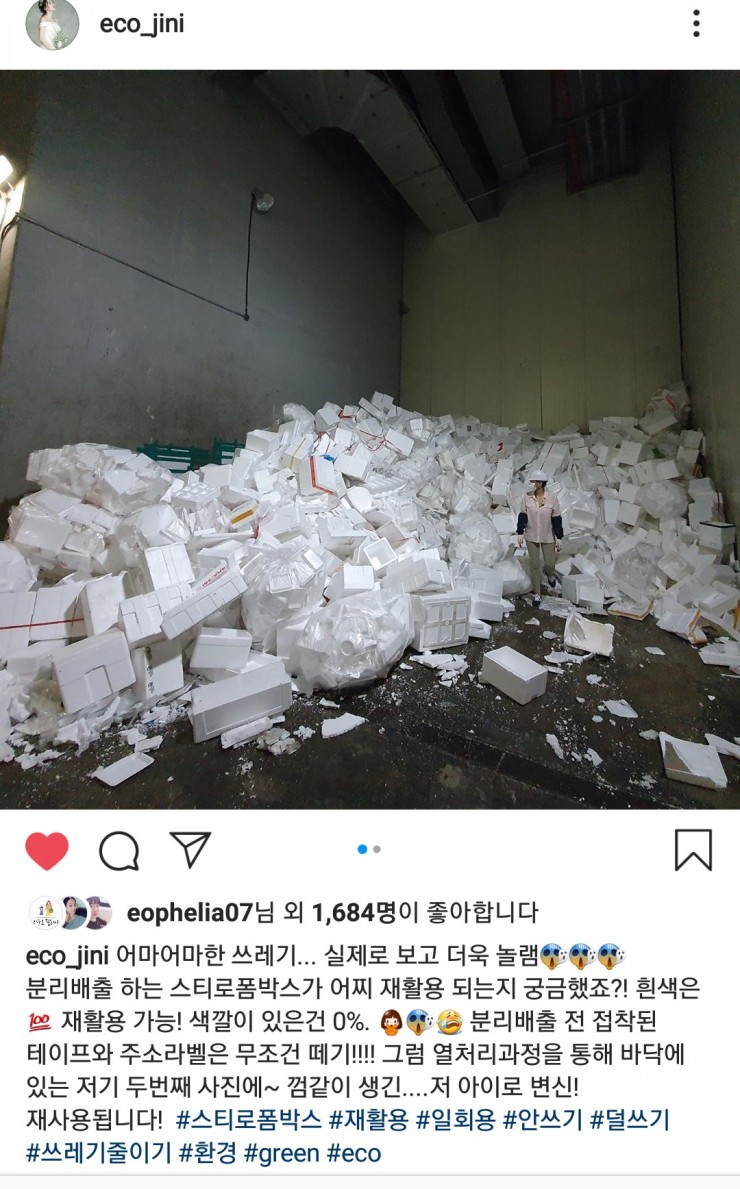Share the post via the paper plane
The width and height of the screenshot is (740, 1189).
[190, 849]
